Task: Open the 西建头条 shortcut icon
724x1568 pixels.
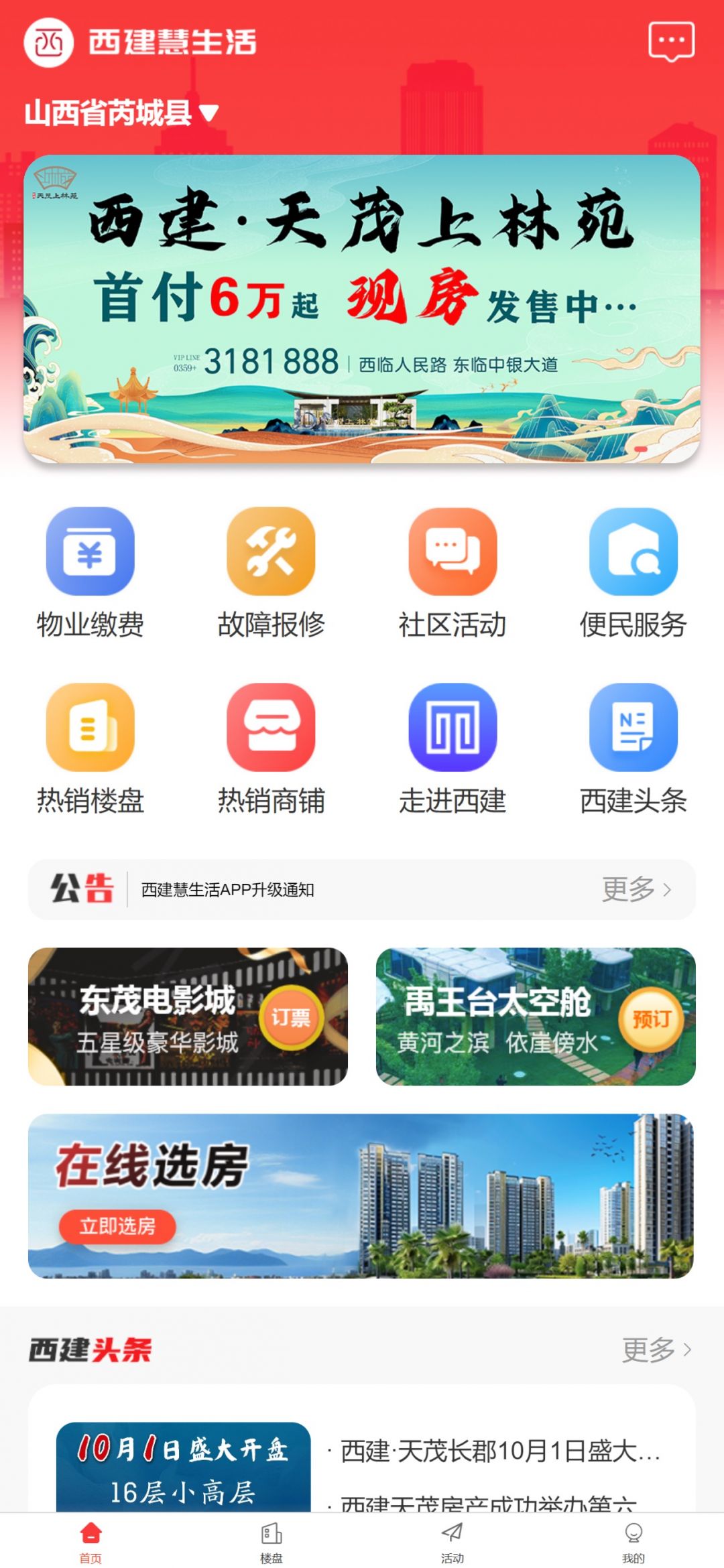Action: [633, 727]
